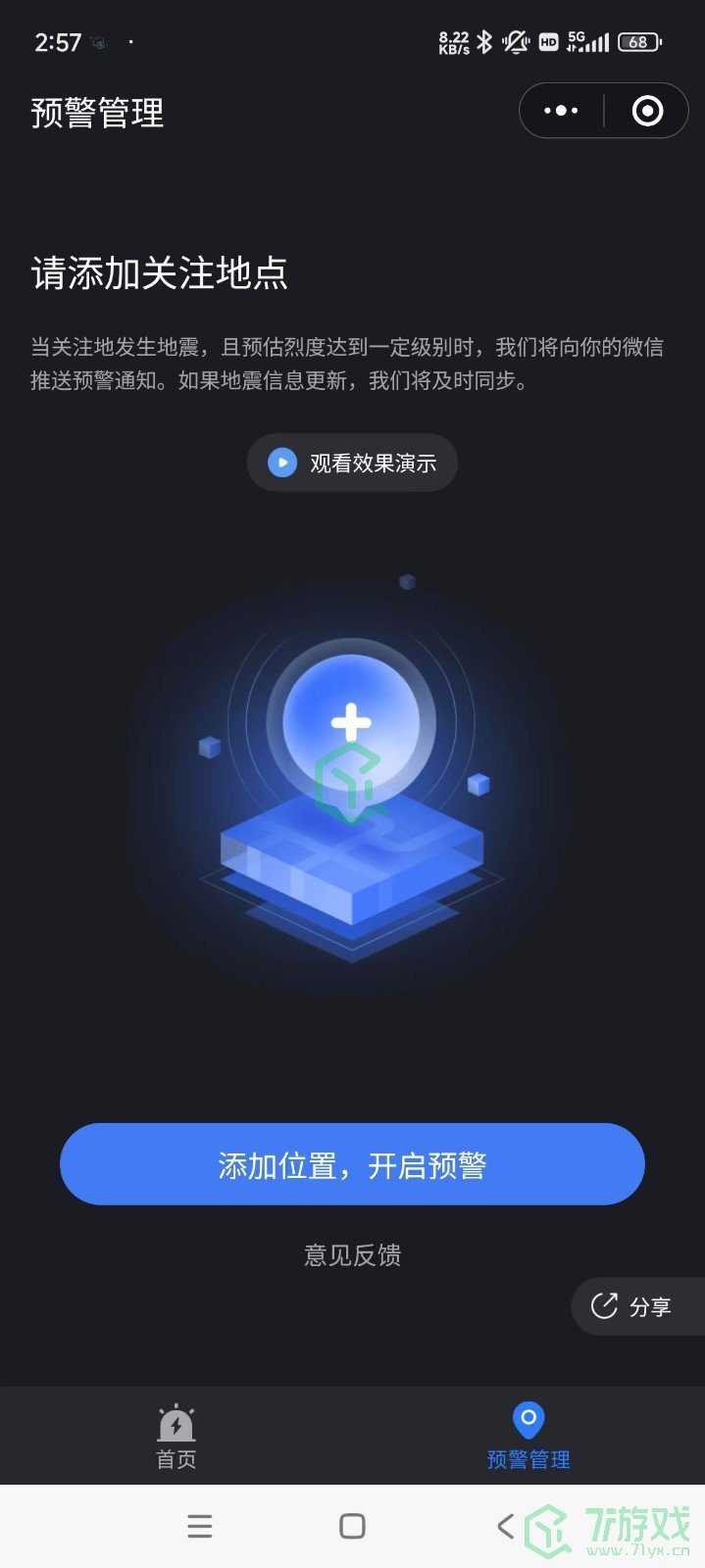Share via the 分享 button
This screenshot has height=1568, width=705.
pos(634,1306)
